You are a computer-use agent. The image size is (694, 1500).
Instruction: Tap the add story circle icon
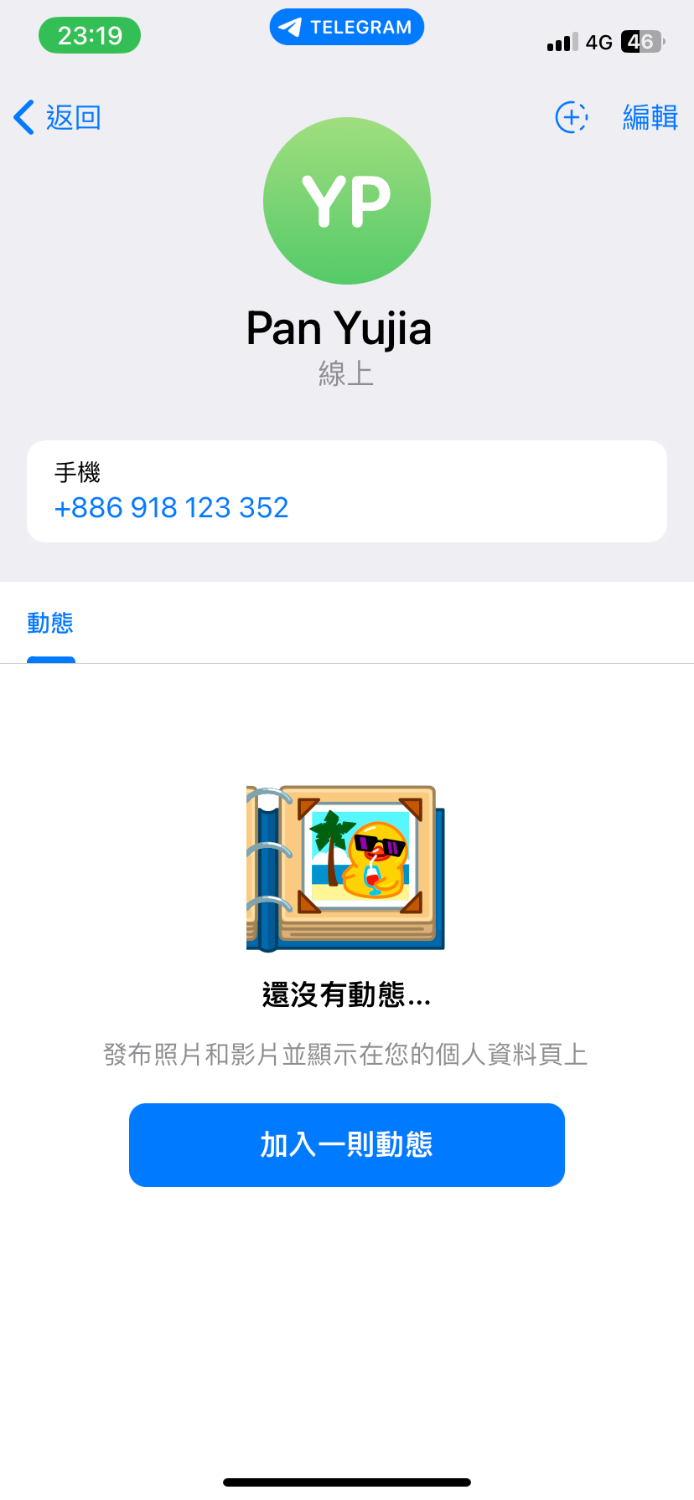tap(571, 117)
